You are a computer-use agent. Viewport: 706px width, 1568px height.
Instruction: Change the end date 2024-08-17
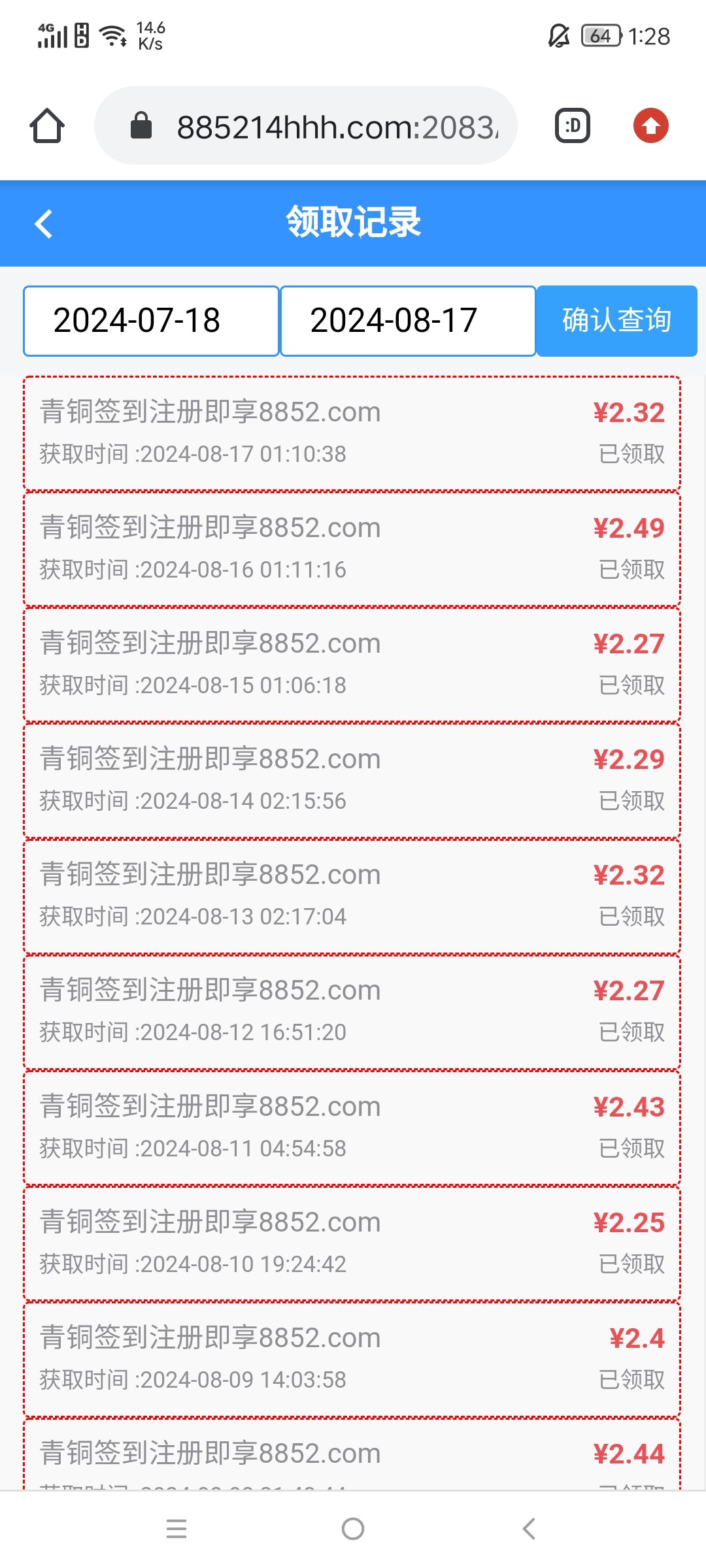click(408, 321)
